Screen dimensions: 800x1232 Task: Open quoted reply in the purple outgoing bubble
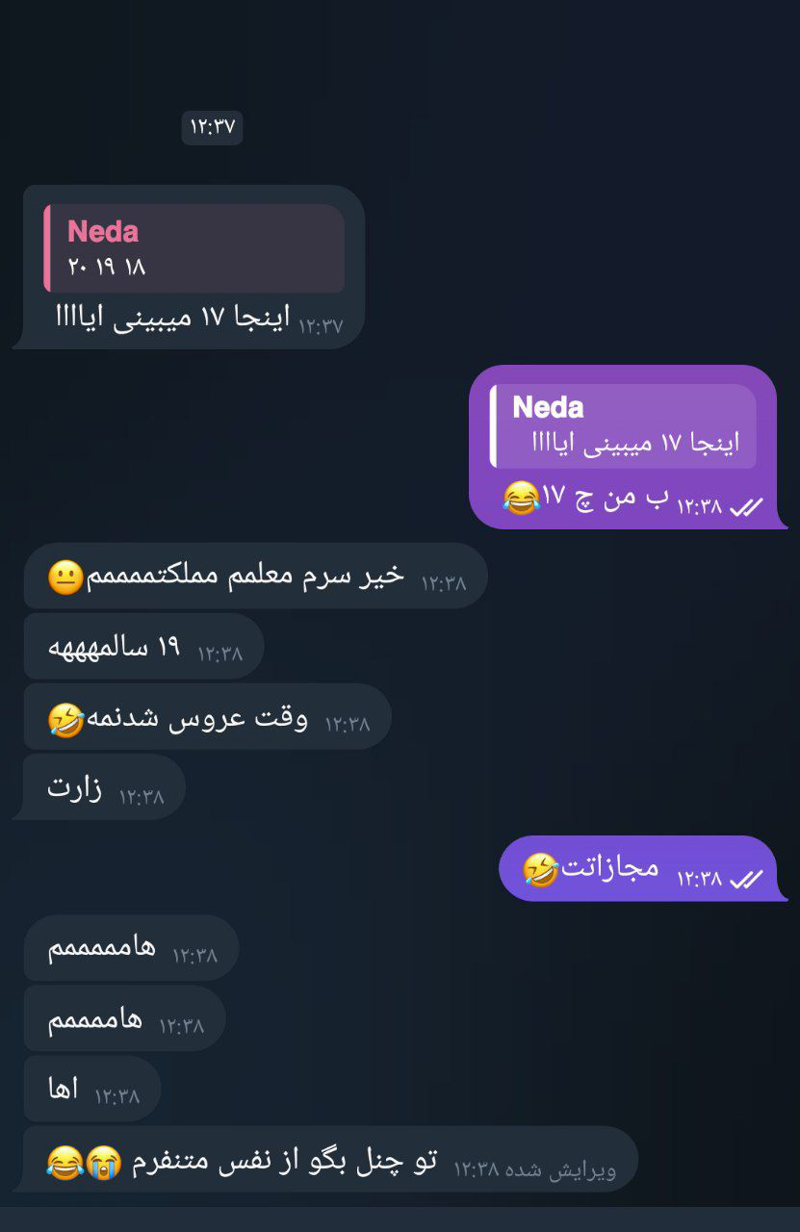coord(623,426)
